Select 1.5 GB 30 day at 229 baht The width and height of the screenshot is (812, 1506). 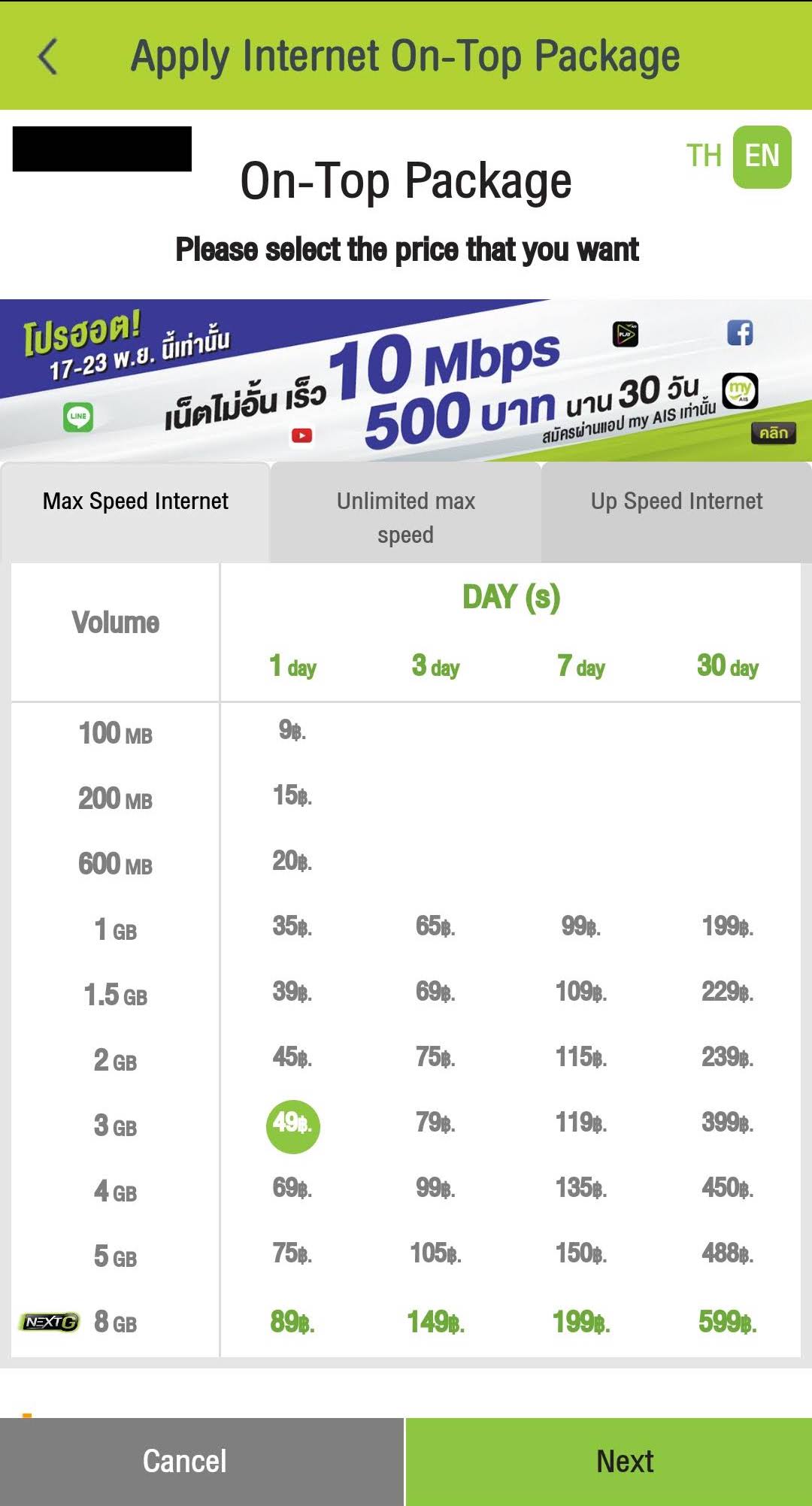click(727, 992)
